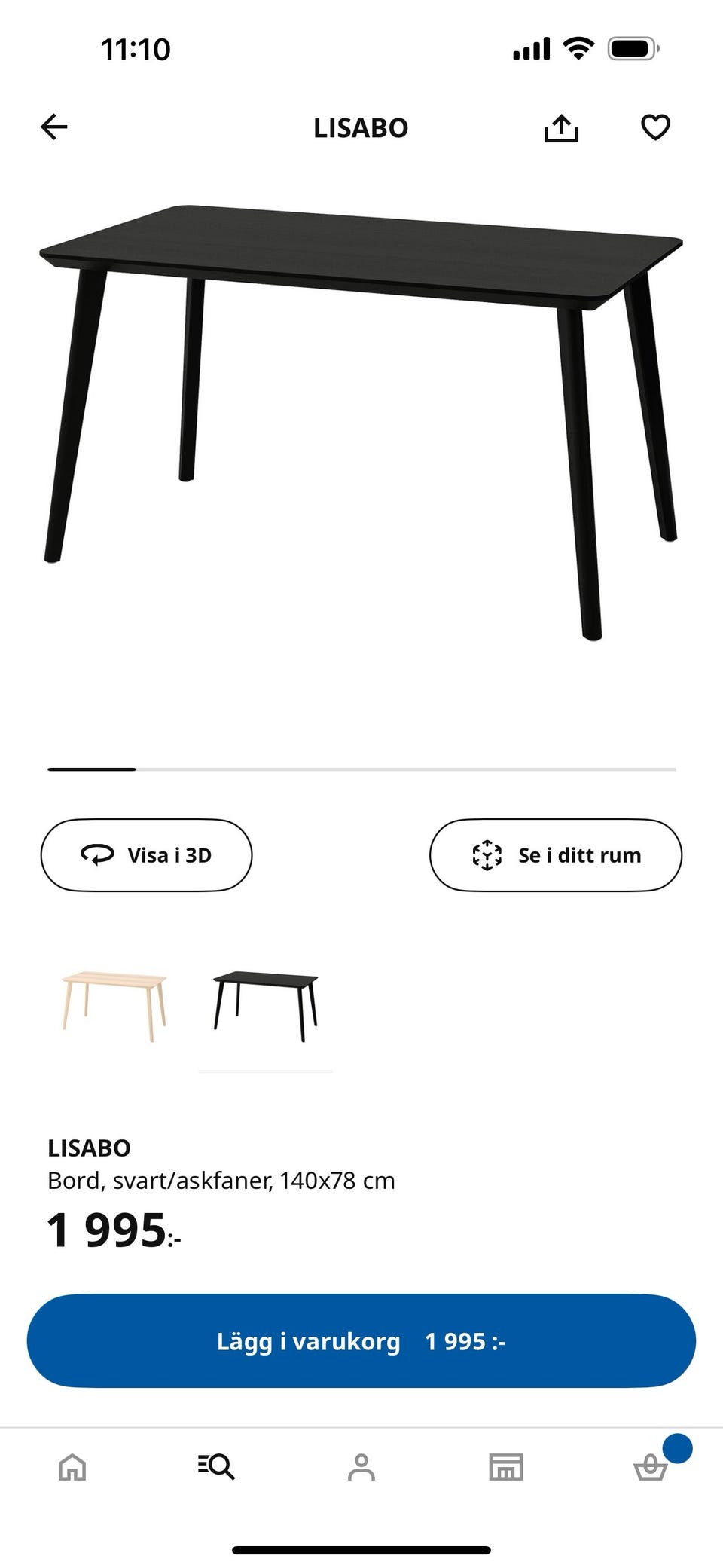
Task: Tap the LISABO product title
Action: tap(90, 1148)
